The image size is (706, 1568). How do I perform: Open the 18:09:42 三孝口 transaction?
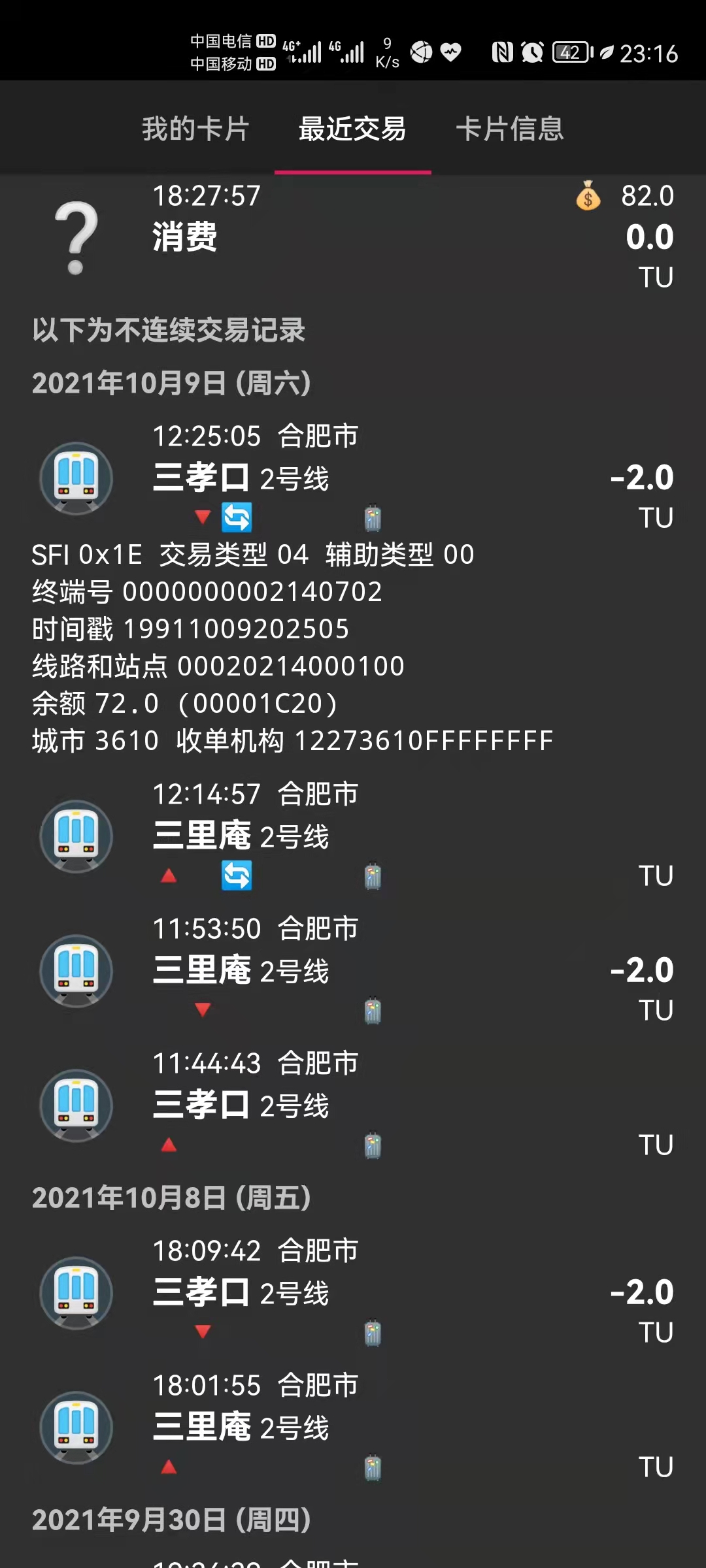pos(353,1293)
